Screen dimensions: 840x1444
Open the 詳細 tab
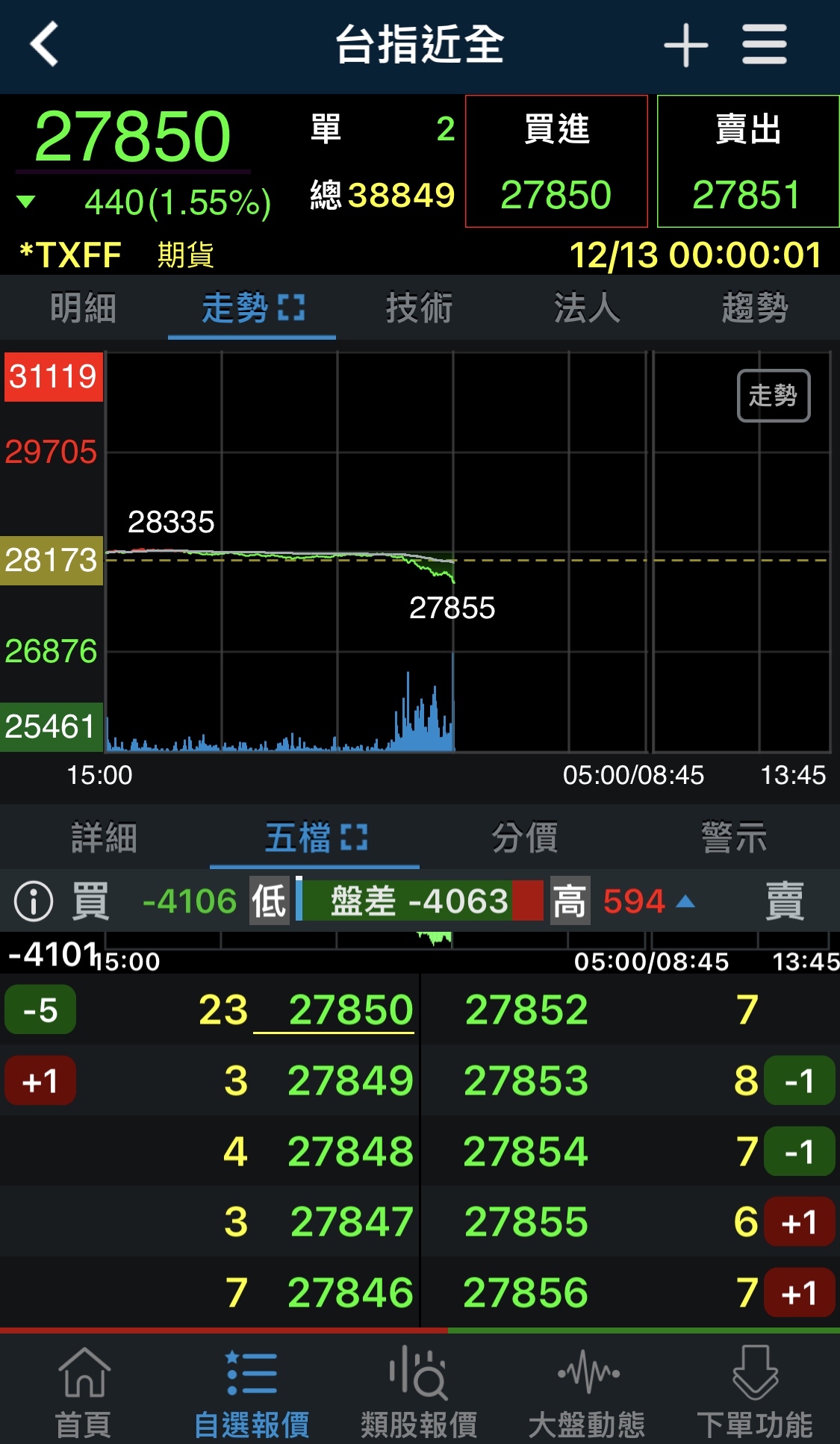coord(105,837)
